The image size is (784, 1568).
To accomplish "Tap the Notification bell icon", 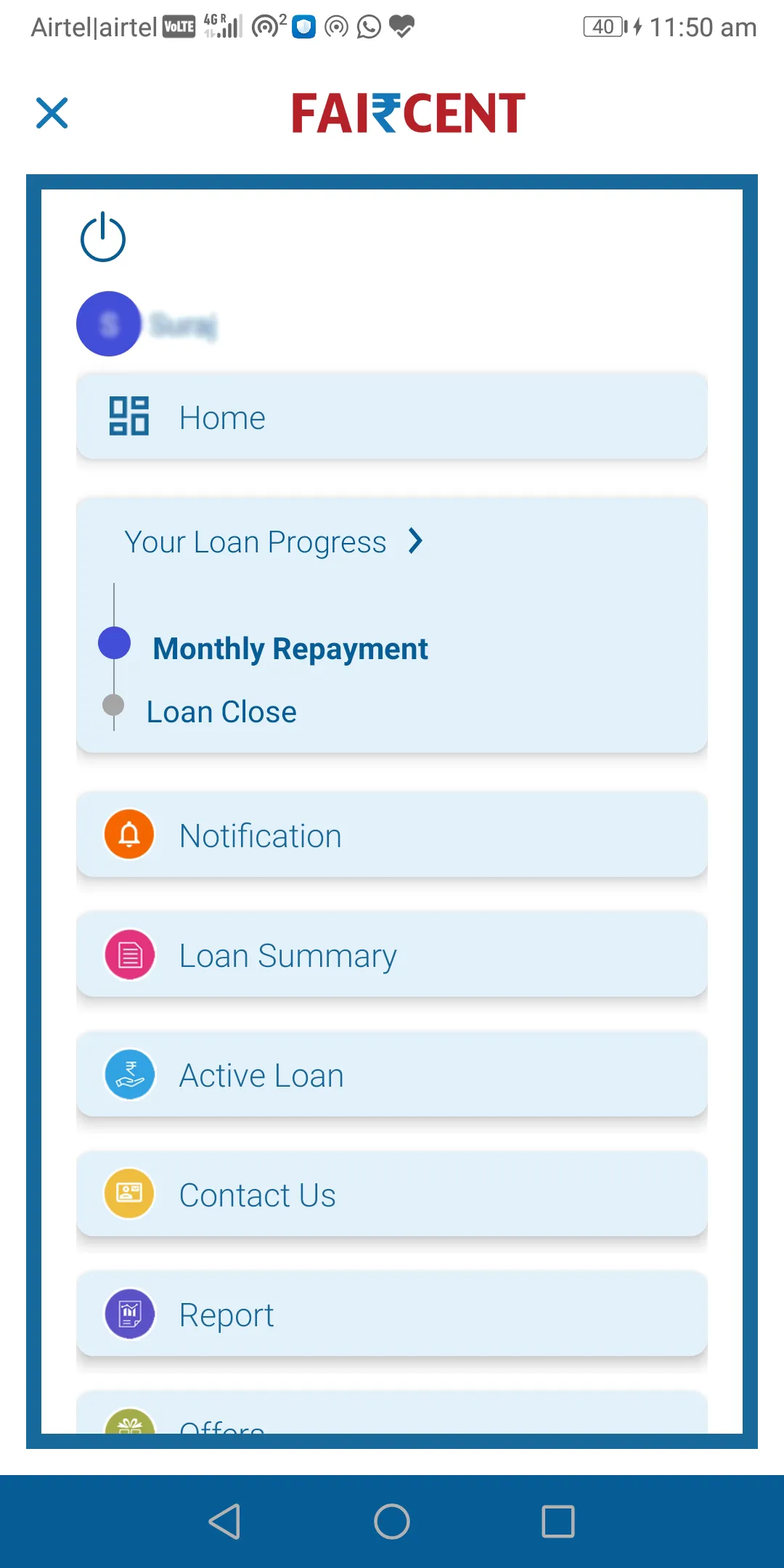I will tap(128, 834).
